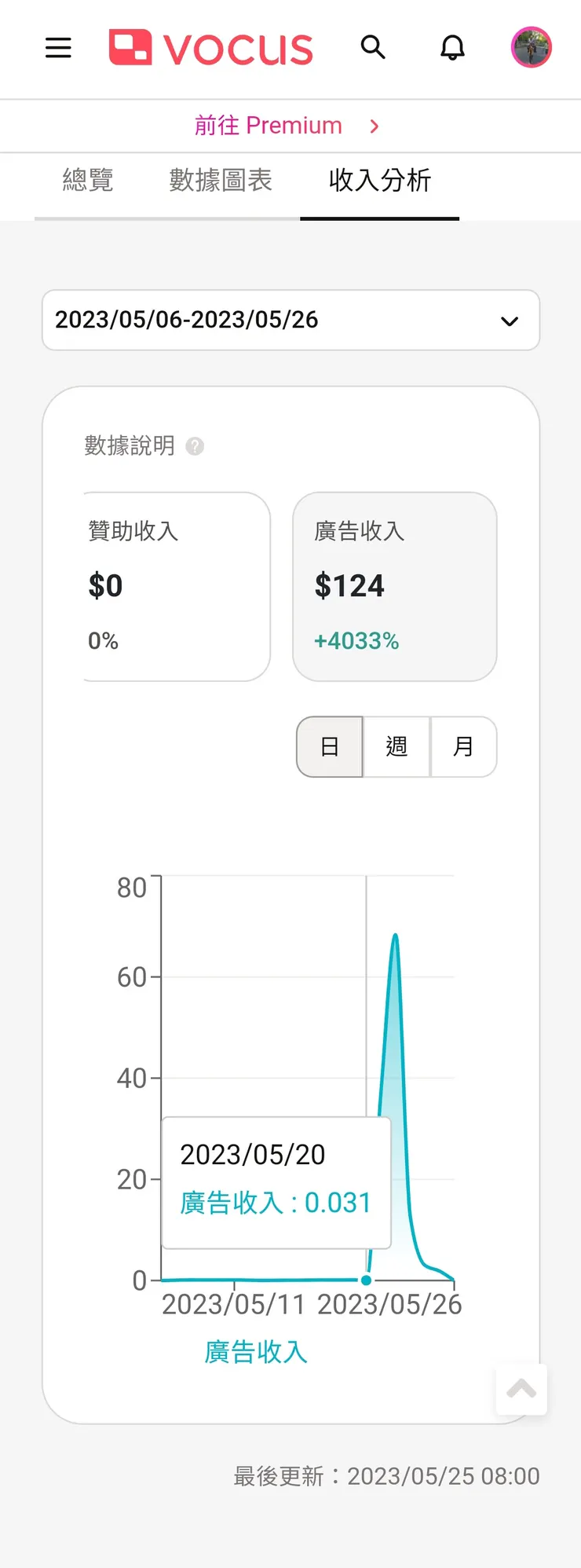
Task: Click the date selector chevron arrow
Action: (509, 321)
